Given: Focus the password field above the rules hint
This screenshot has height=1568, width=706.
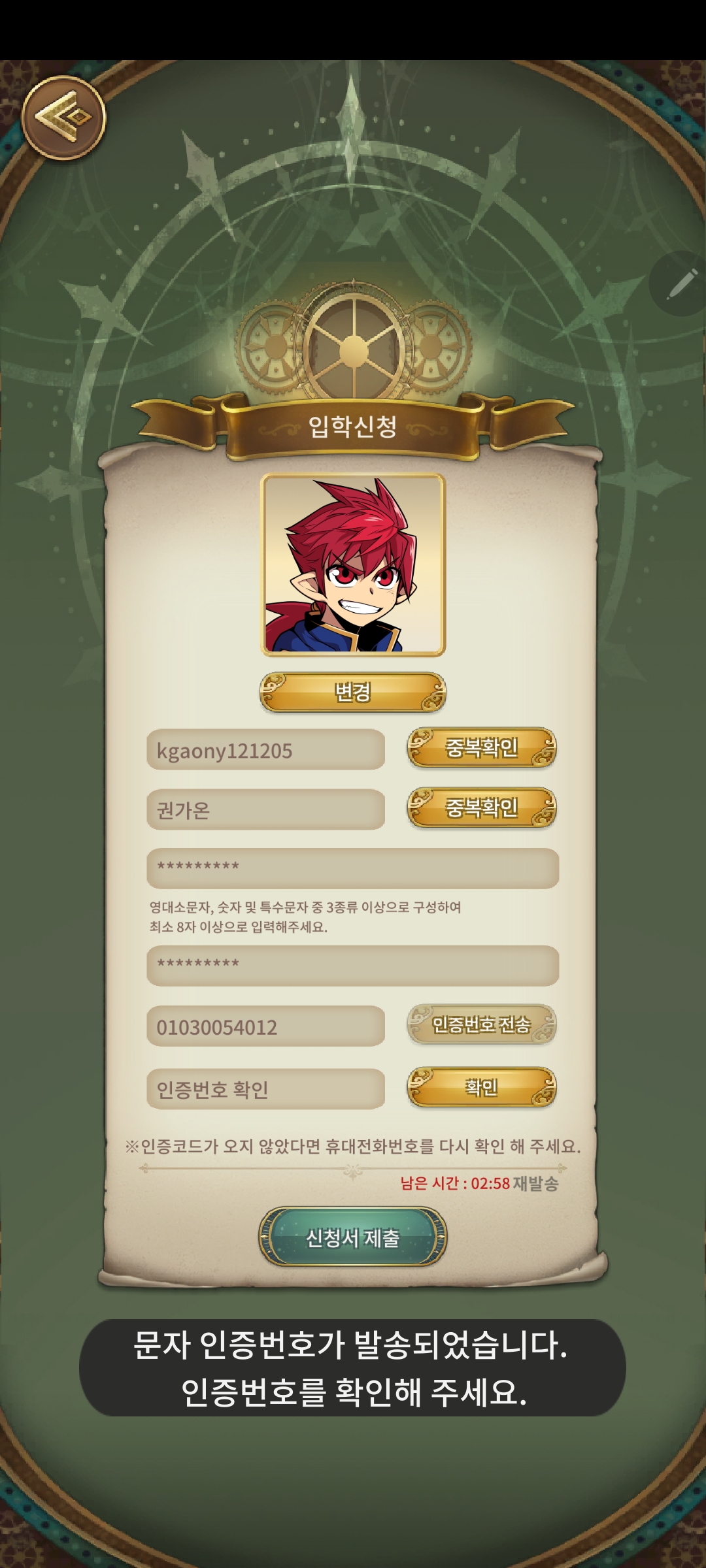Looking at the screenshot, I should (353, 868).
